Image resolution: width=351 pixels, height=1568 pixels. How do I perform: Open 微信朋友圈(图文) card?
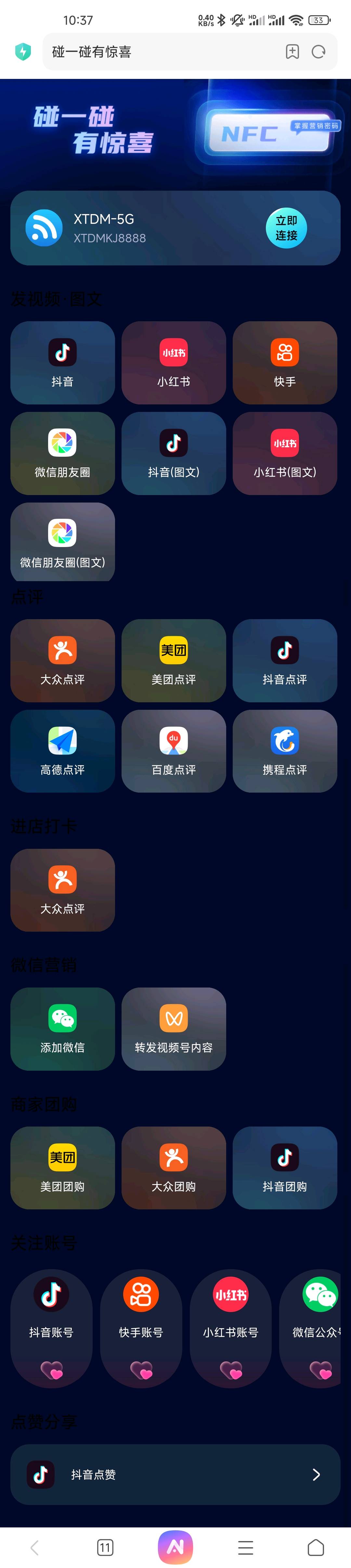(62, 542)
